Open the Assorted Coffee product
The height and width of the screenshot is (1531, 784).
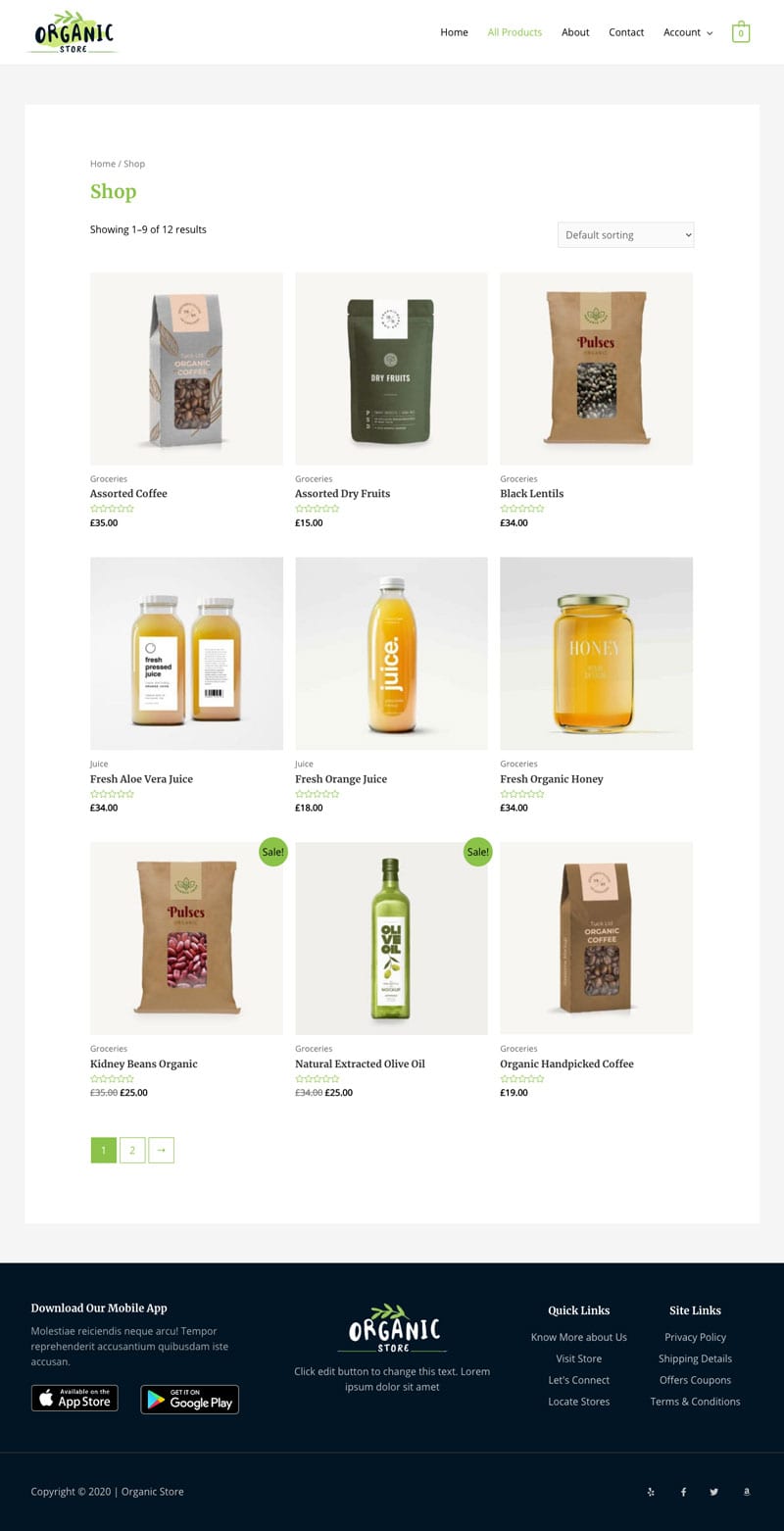128,493
